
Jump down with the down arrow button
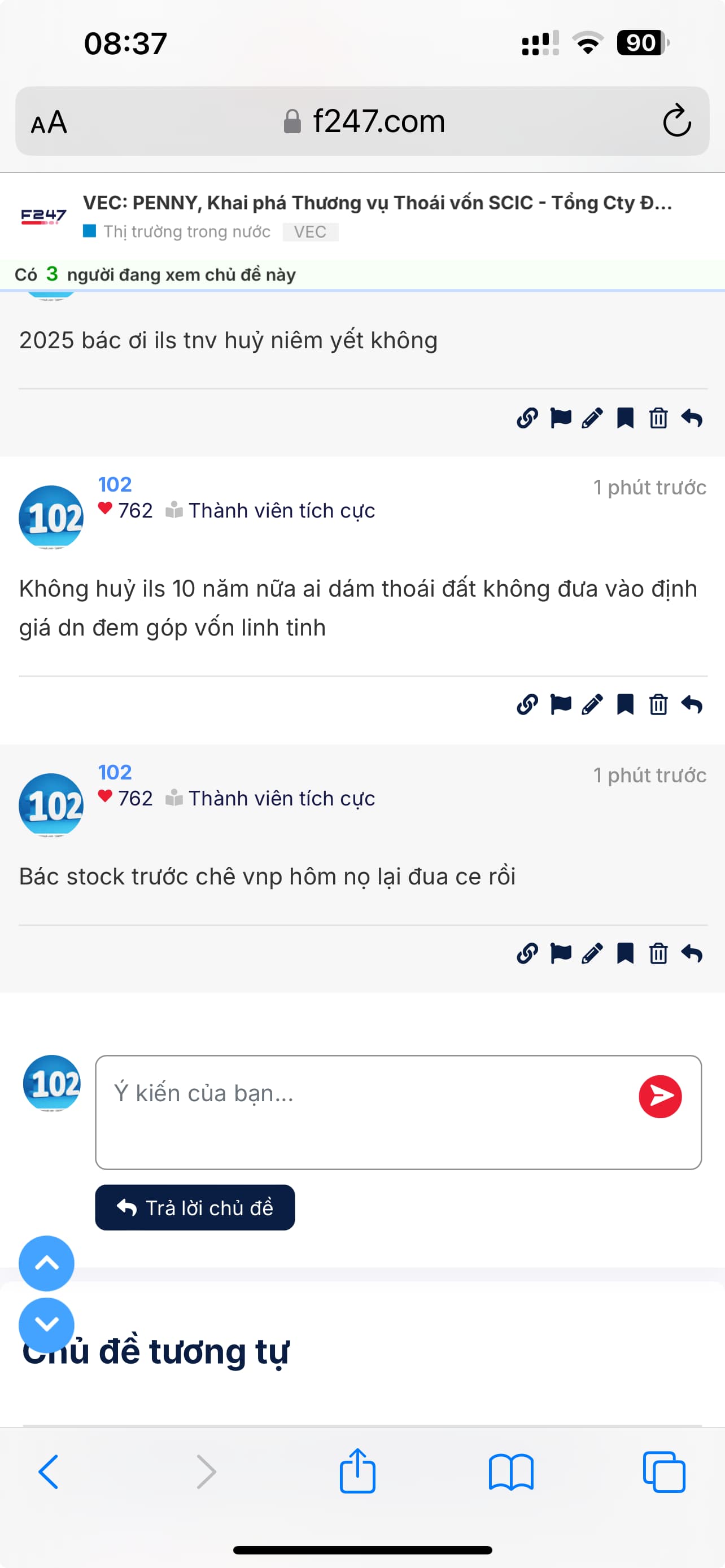(x=46, y=1324)
